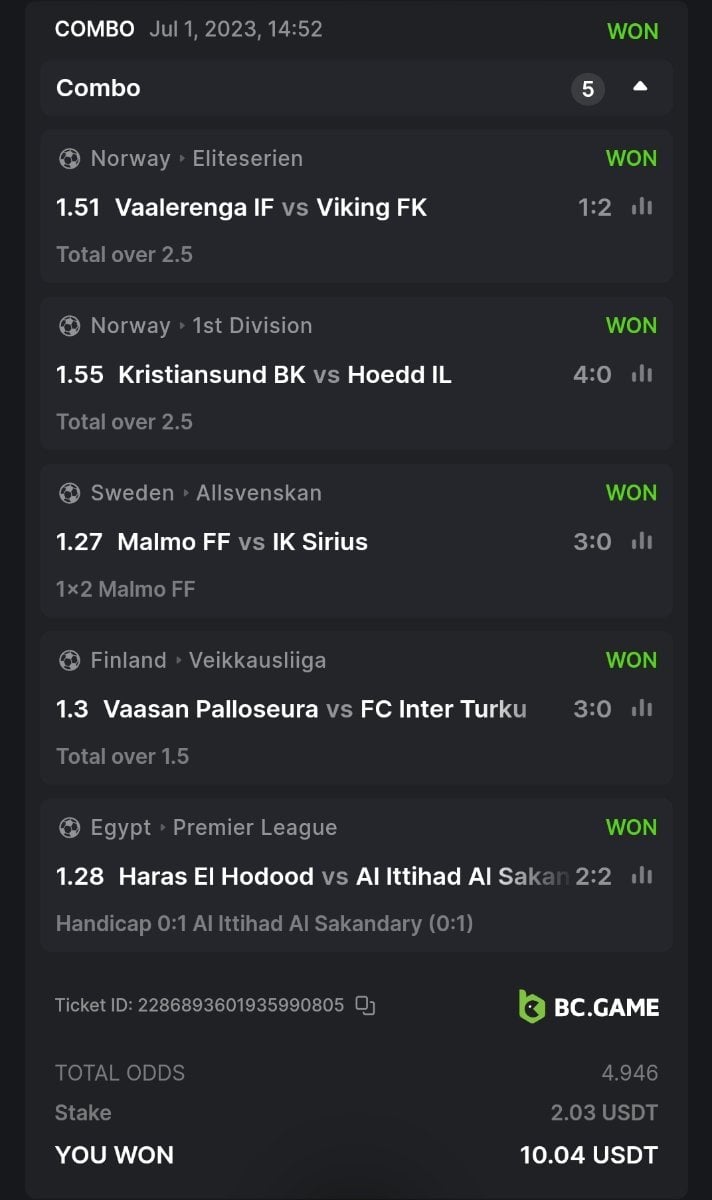The width and height of the screenshot is (712, 1200).
Task: Open stats for Vaasan Palloseura vs FC Inter Turku
Action: [642, 708]
